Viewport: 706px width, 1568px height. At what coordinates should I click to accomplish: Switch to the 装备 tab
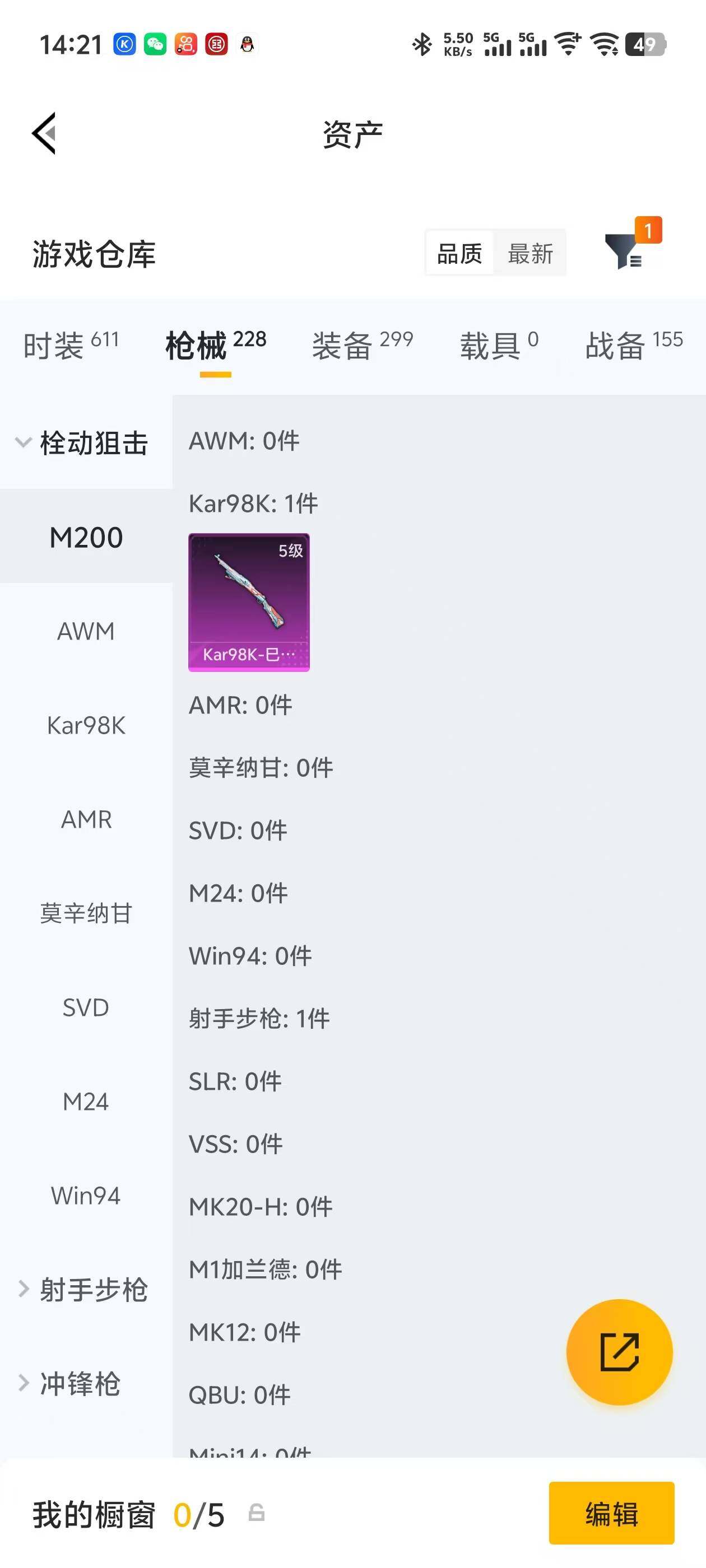[362, 346]
